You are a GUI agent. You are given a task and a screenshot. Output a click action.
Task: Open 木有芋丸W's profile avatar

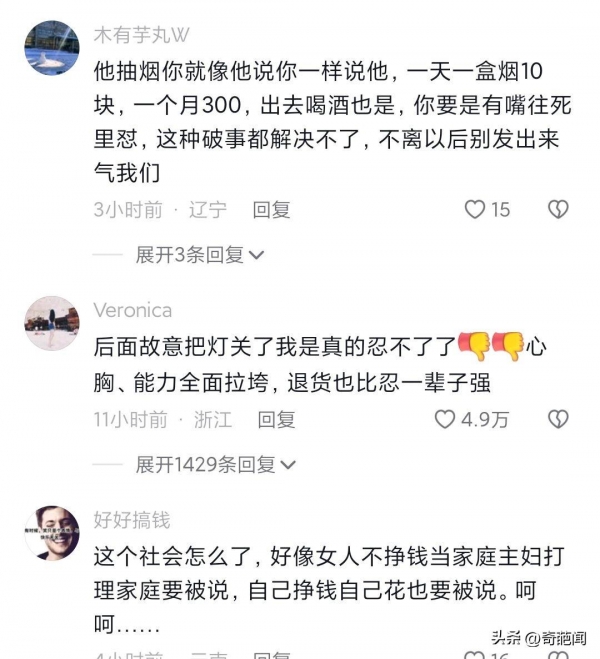pyautogui.click(x=52, y=47)
